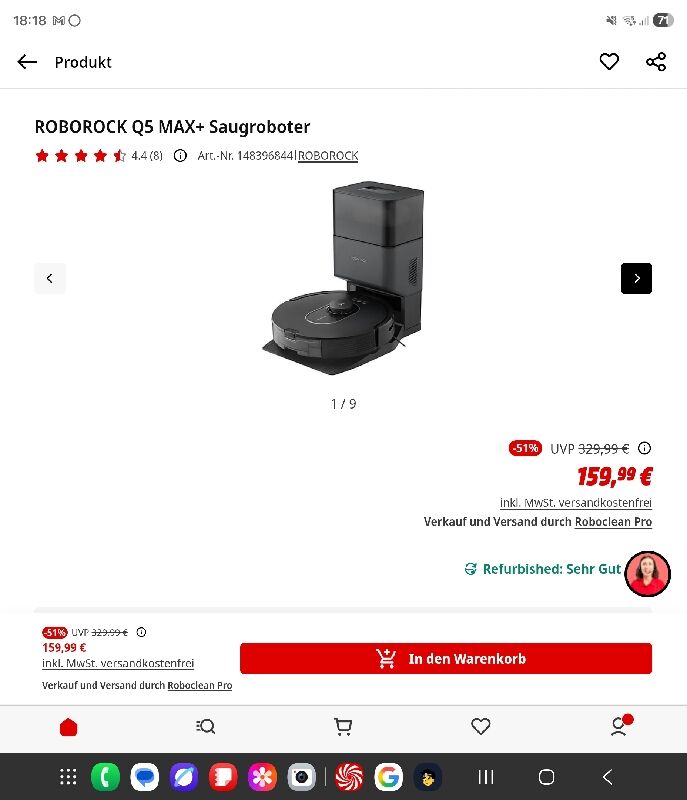687x800 pixels.
Task: Go back from the product page
Action: click(x=27, y=62)
